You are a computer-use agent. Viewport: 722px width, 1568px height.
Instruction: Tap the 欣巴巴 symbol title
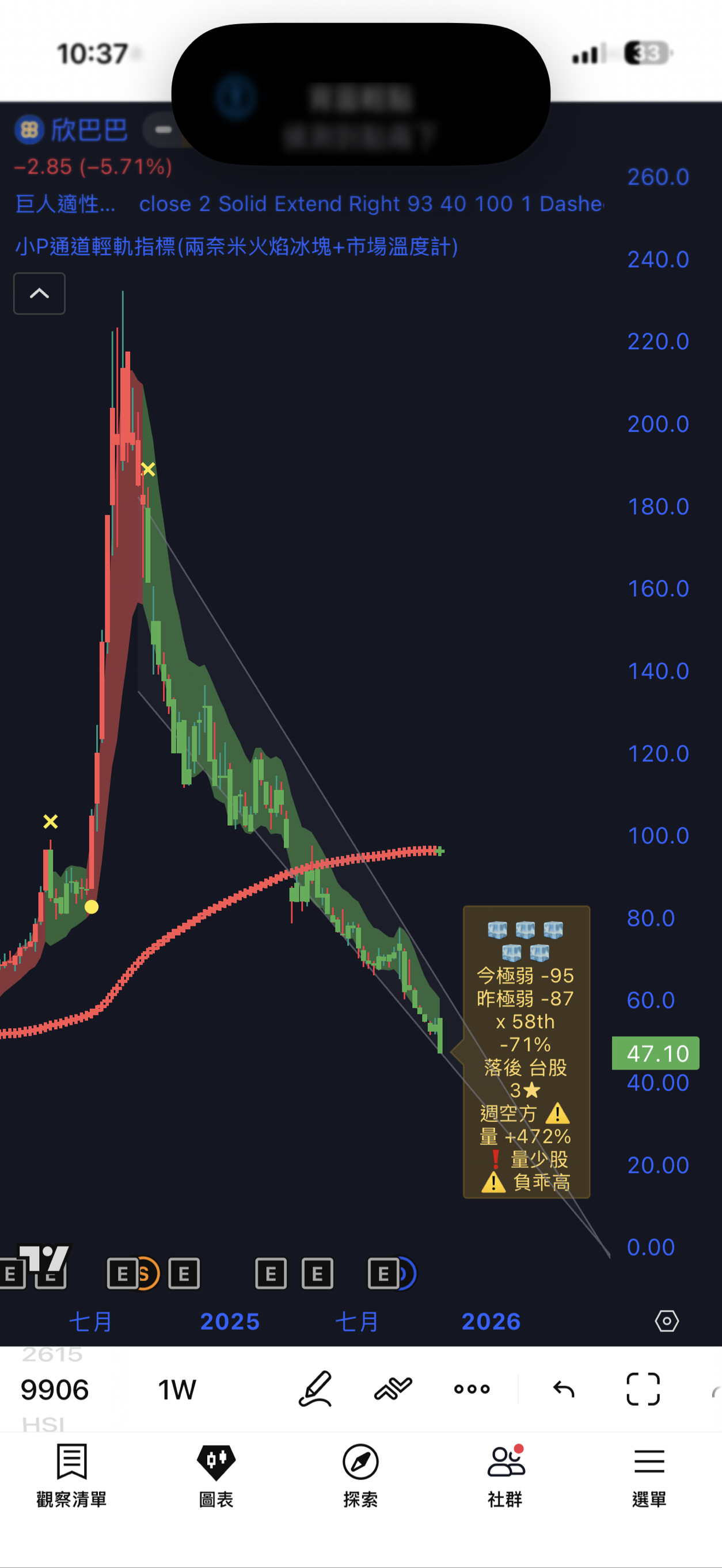coord(88,129)
